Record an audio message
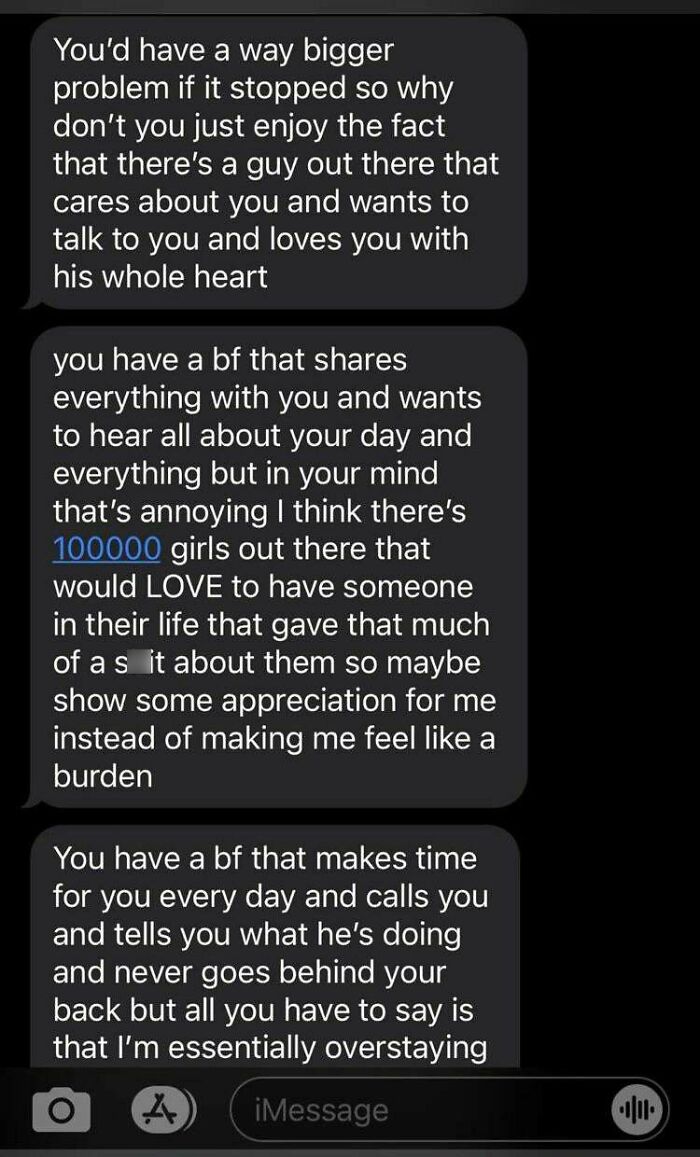This screenshot has width=700, height=1157. tap(636, 1110)
